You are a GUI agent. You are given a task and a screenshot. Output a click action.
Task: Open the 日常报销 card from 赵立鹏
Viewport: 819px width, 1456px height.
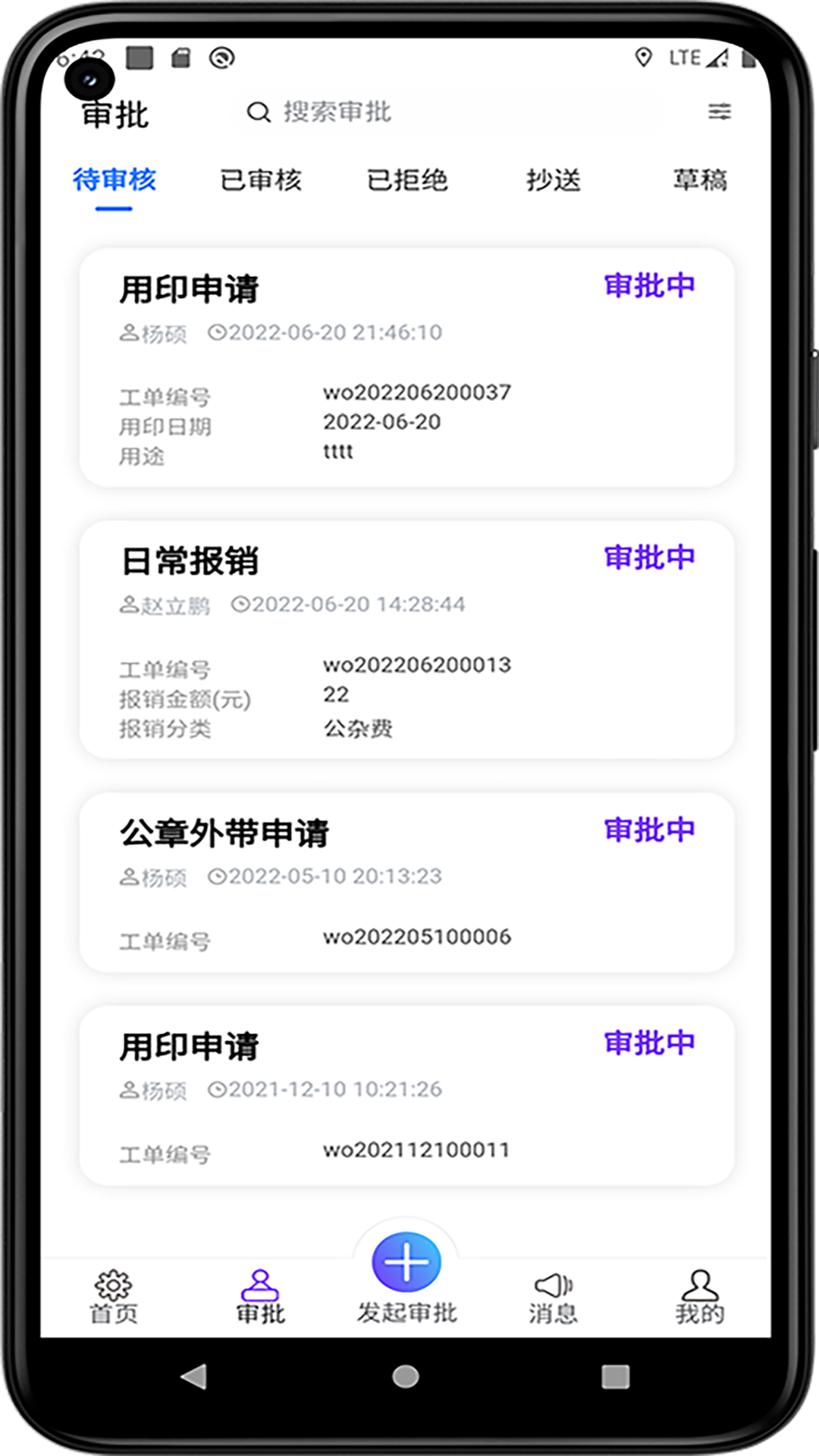[x=407, y=639]
